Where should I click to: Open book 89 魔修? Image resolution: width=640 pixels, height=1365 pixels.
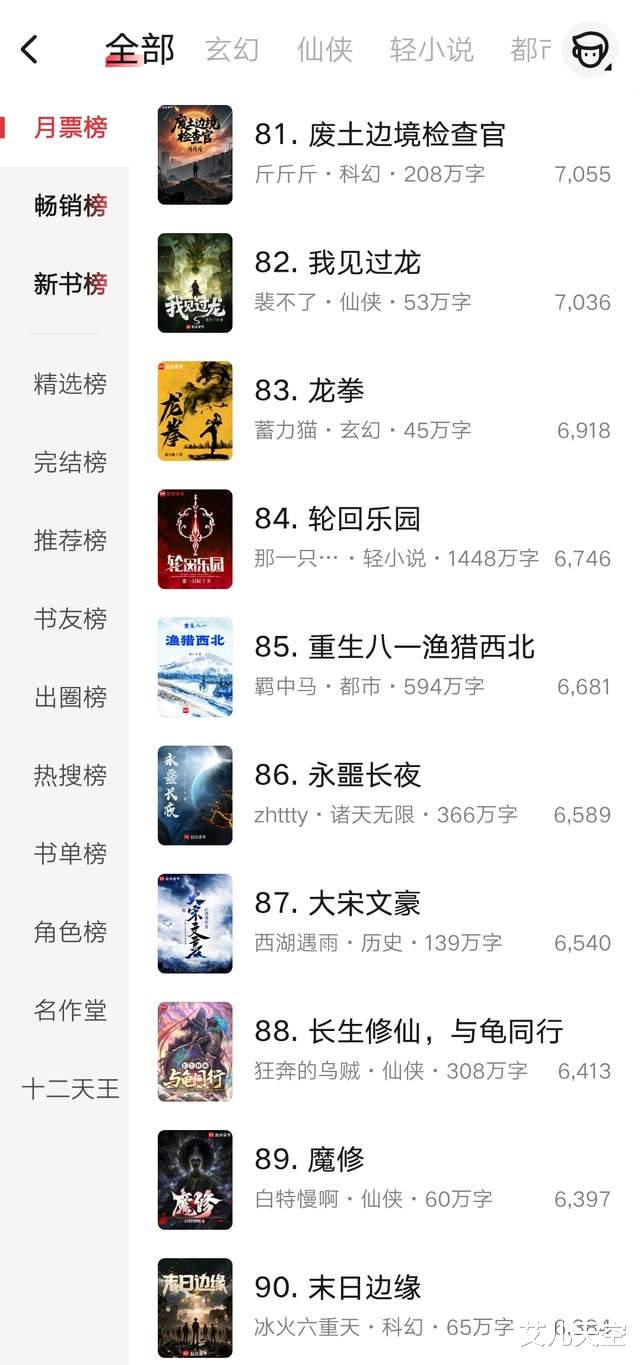310,1159
